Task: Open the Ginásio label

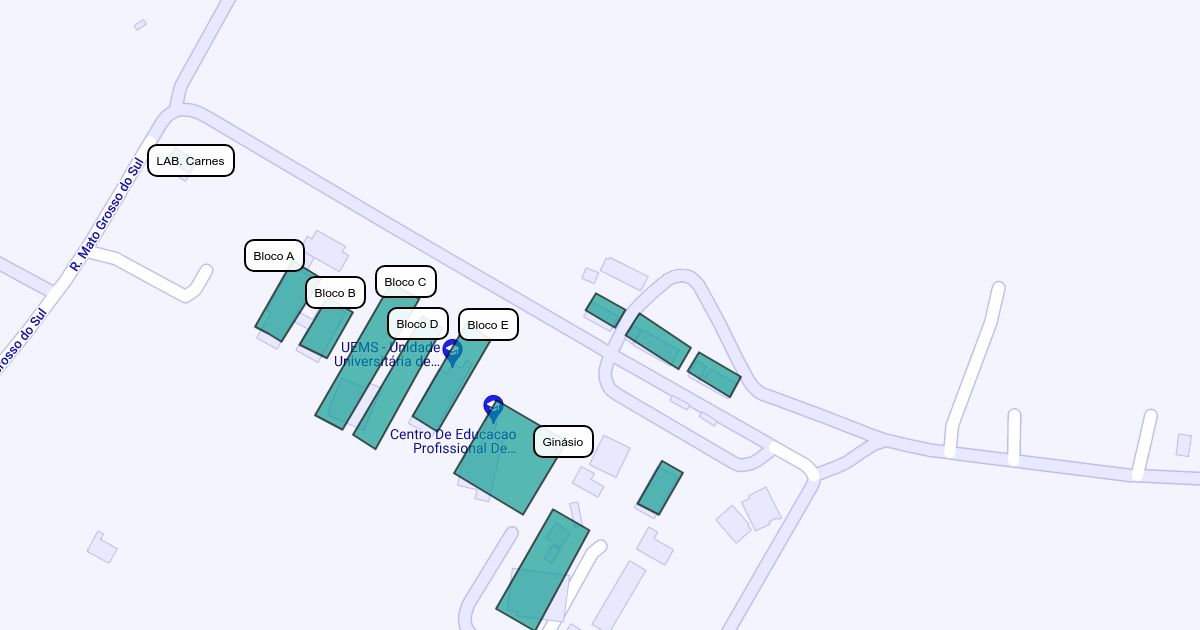Action: 563,442
